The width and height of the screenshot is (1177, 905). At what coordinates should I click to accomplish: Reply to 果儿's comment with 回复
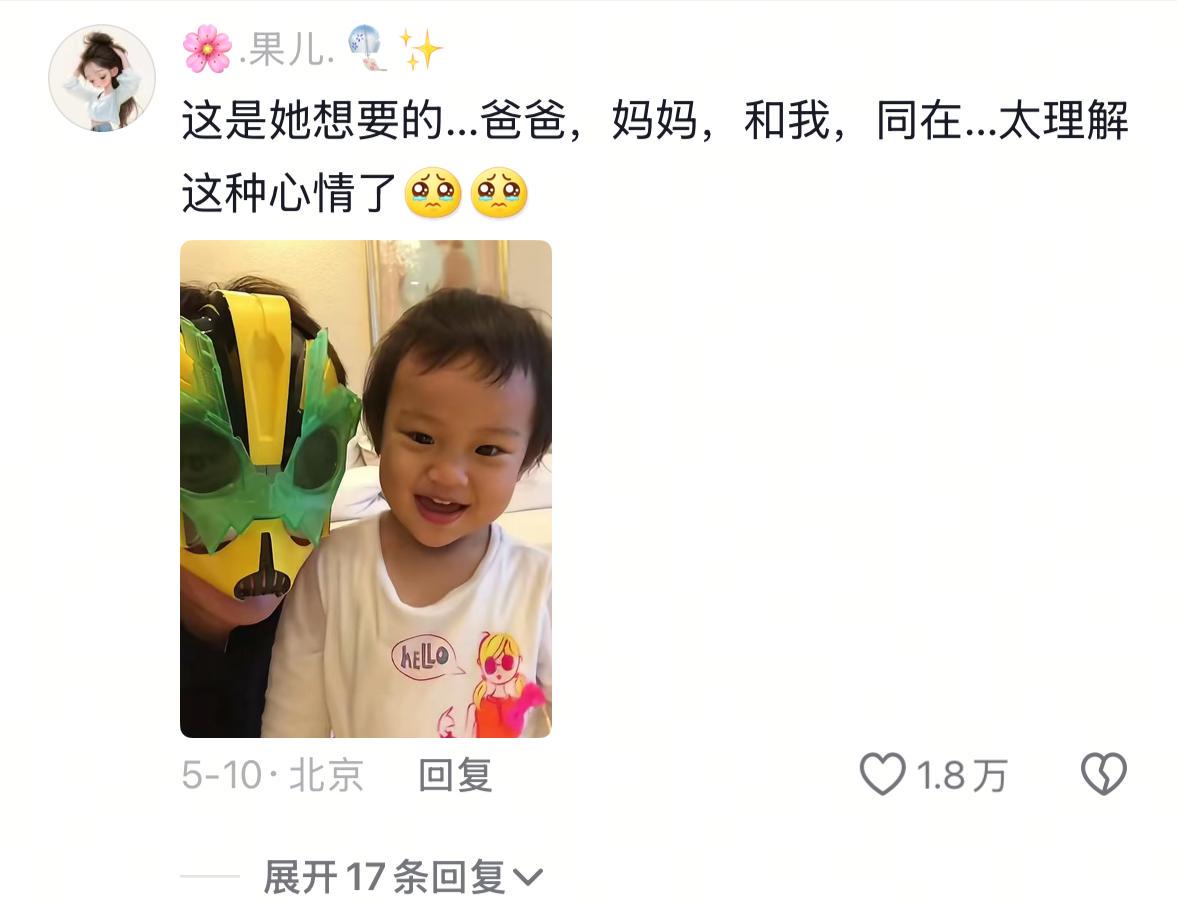pos(455,775)
